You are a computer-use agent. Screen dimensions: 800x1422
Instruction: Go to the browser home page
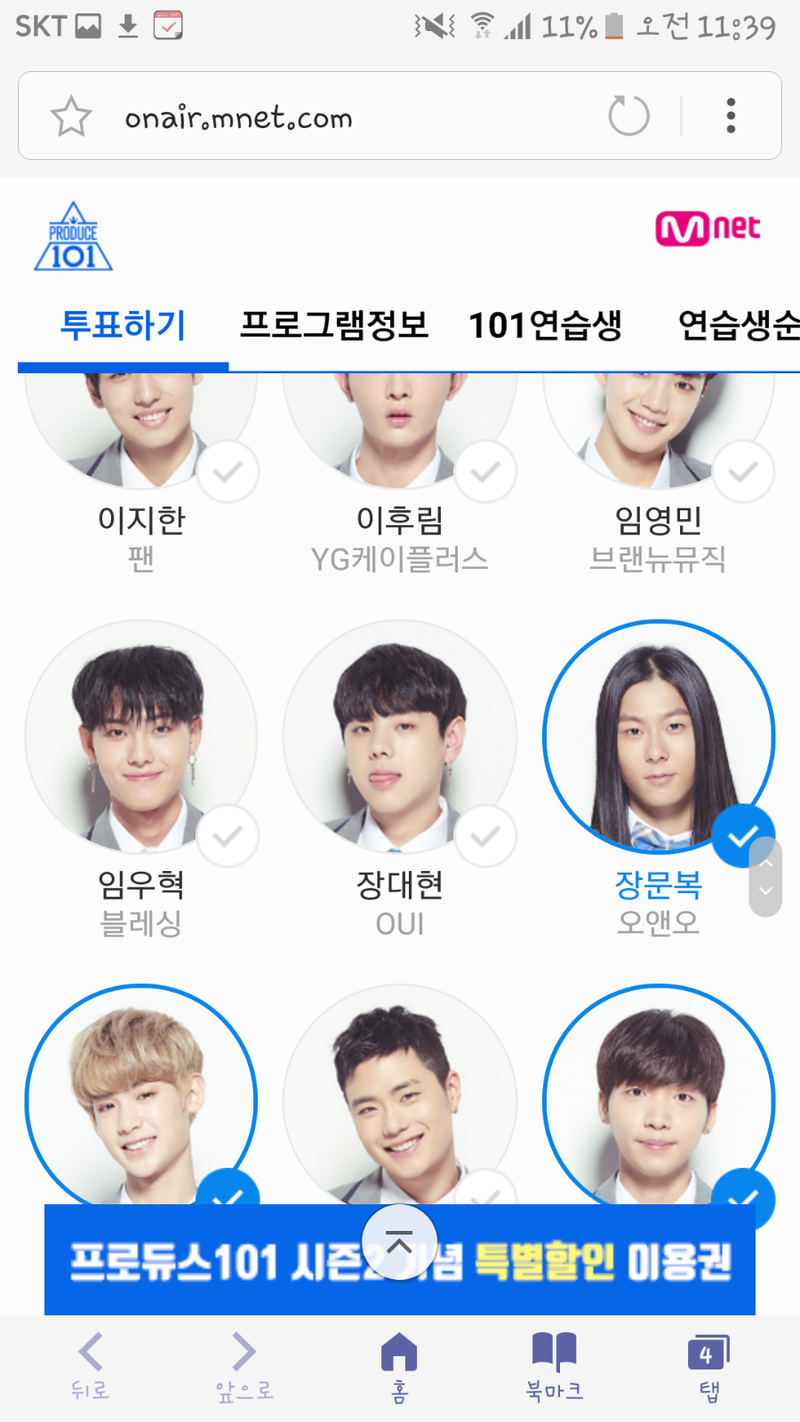(399, 1364)
